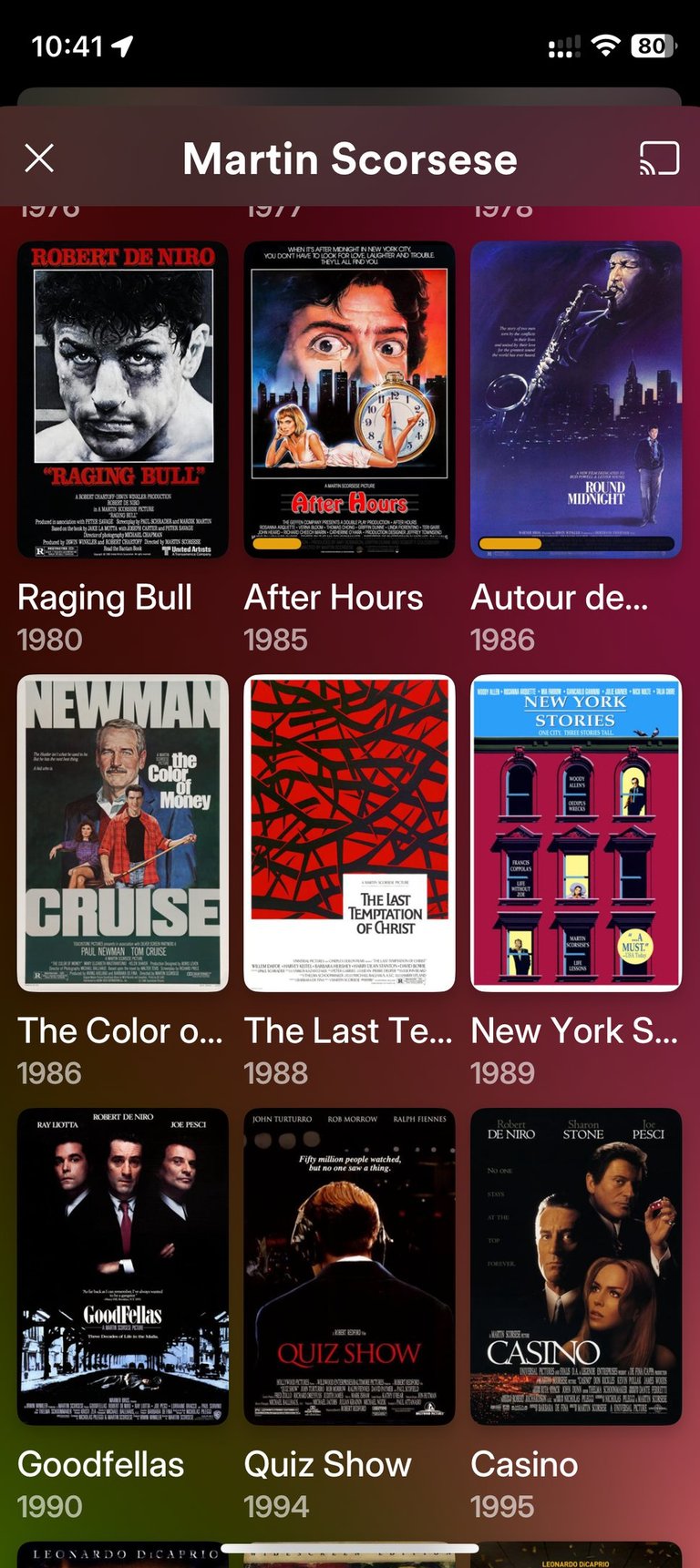Screen dimensions: 700x1568
Task: Open Autour de... Round Midnight poster
Action: pos(576,399)
